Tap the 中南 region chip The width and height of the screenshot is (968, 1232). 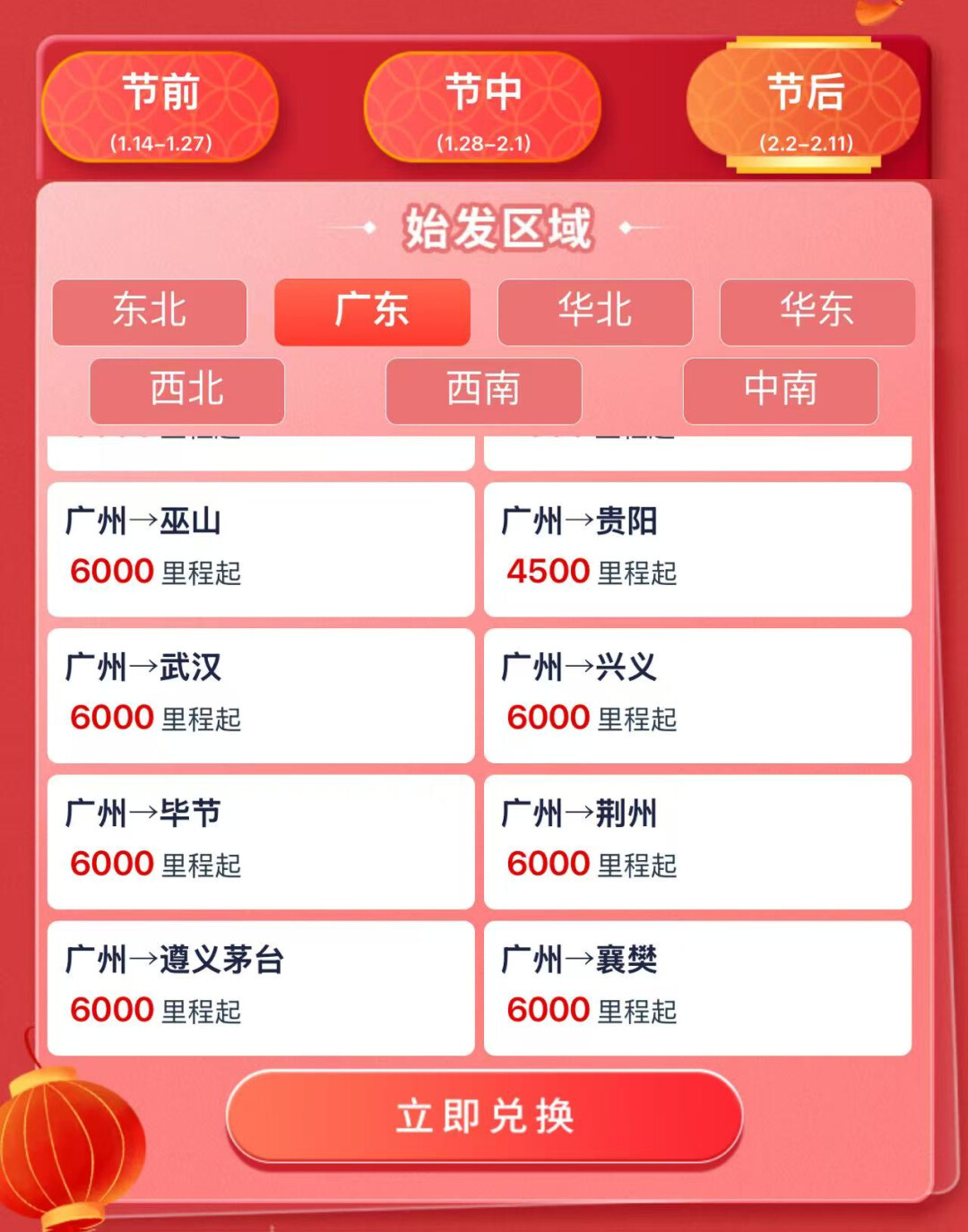(x=780, y=391)
